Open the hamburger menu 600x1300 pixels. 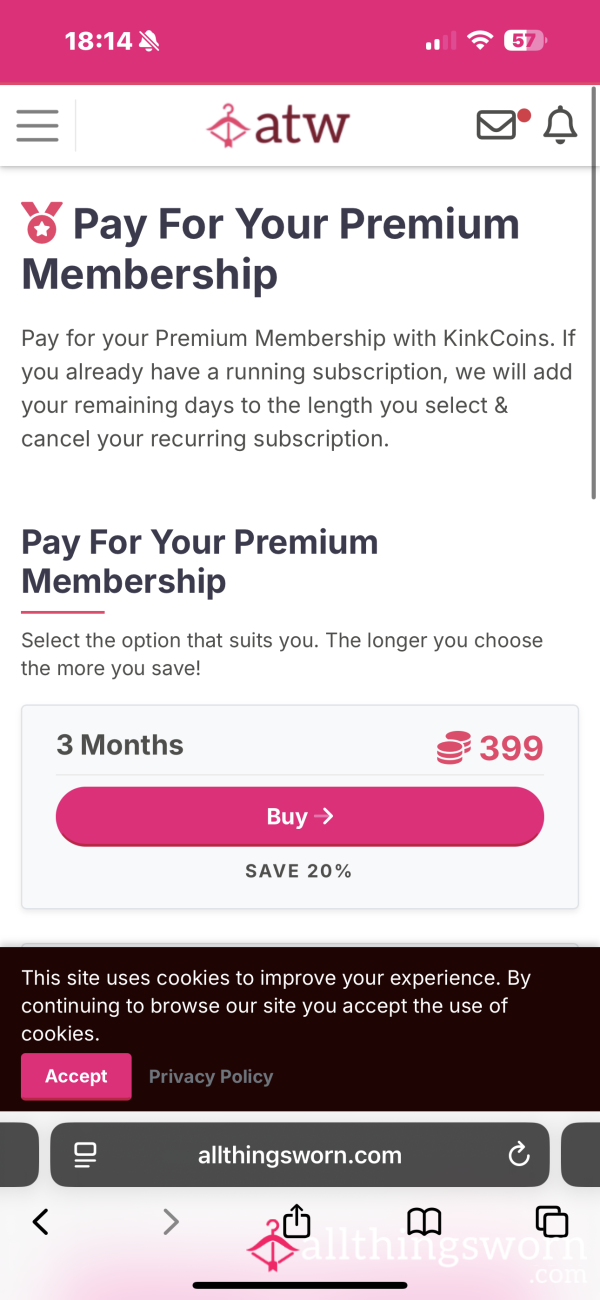(37, 126)
